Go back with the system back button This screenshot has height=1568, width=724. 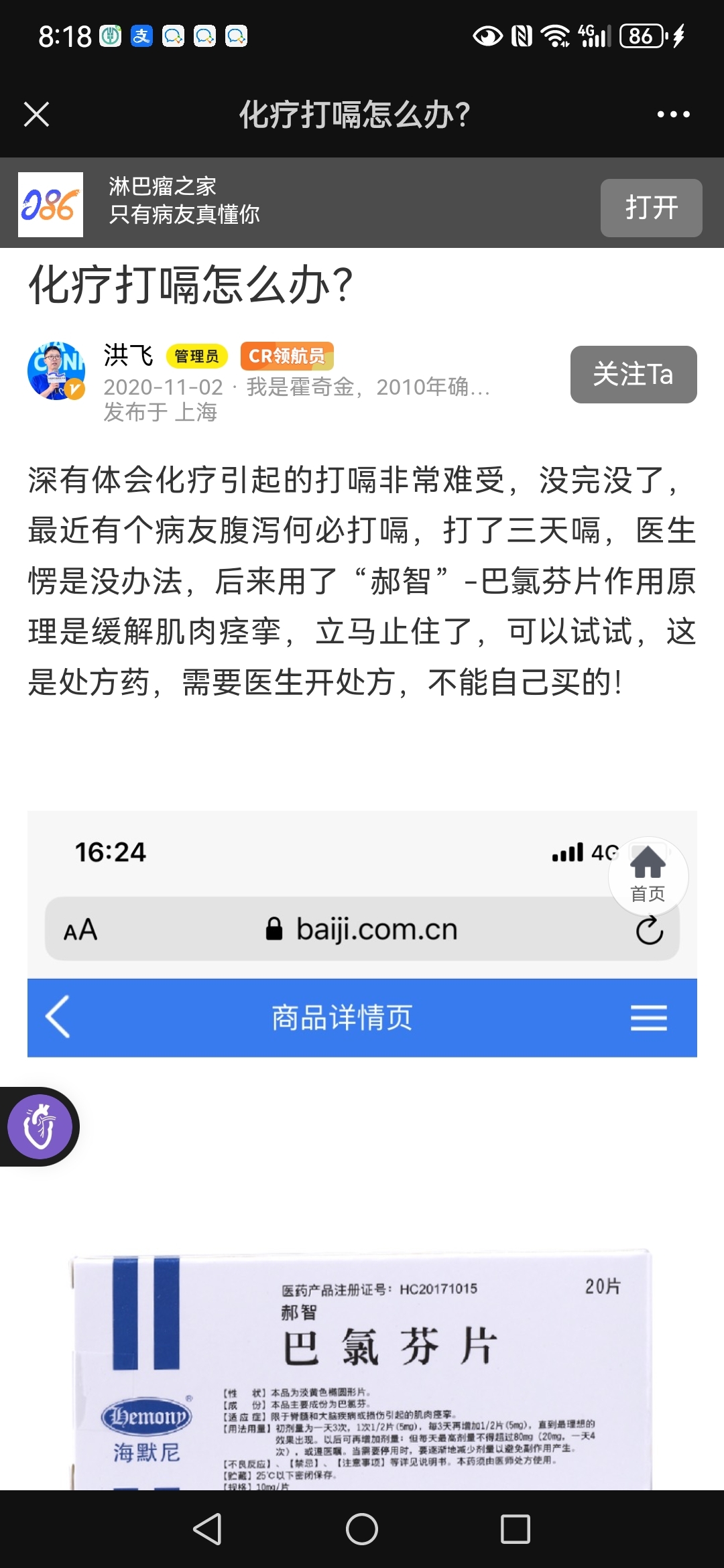pyautogui.click(x=207, y=1529)
